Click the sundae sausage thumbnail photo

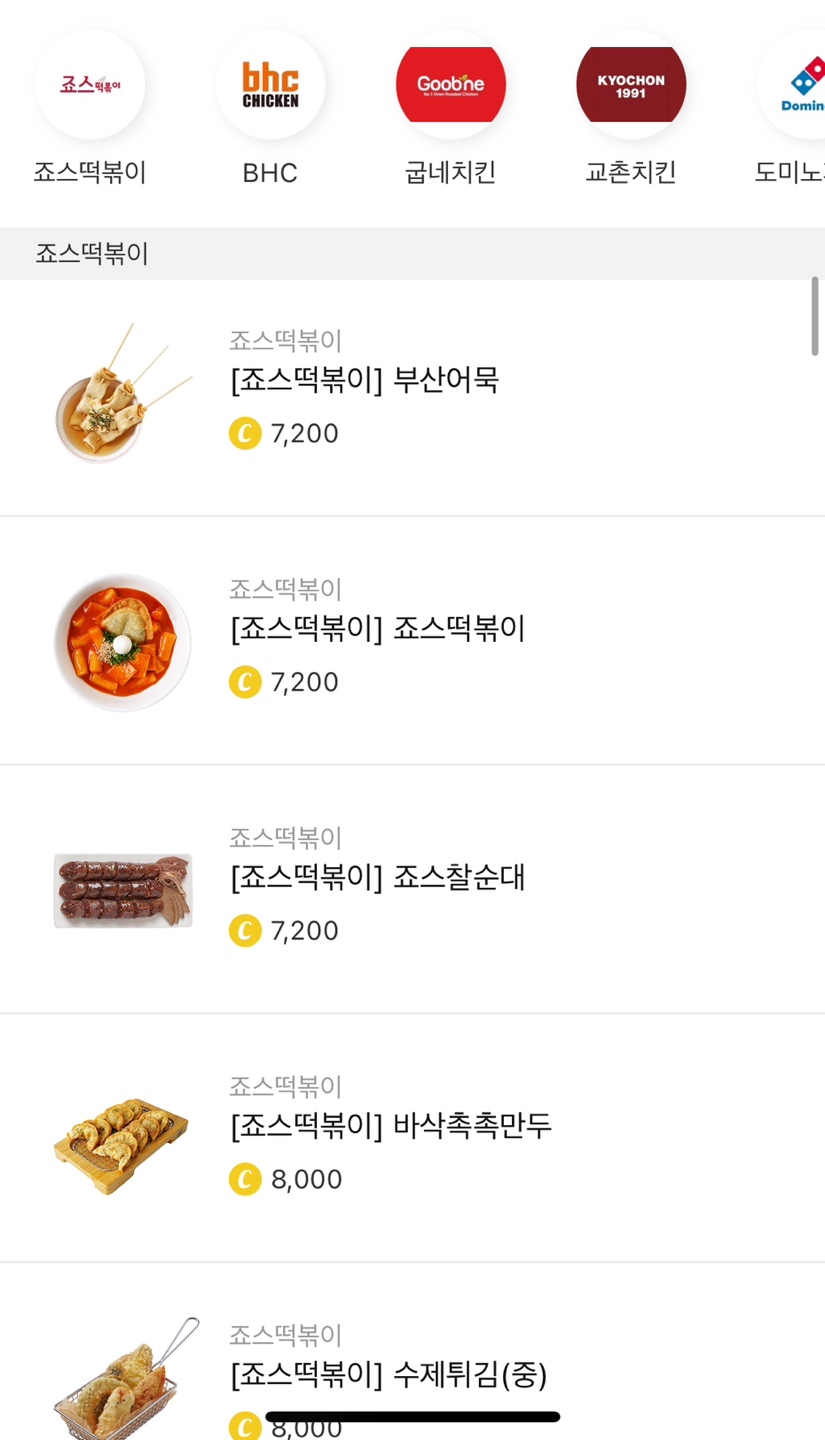(x=122, y=889)
